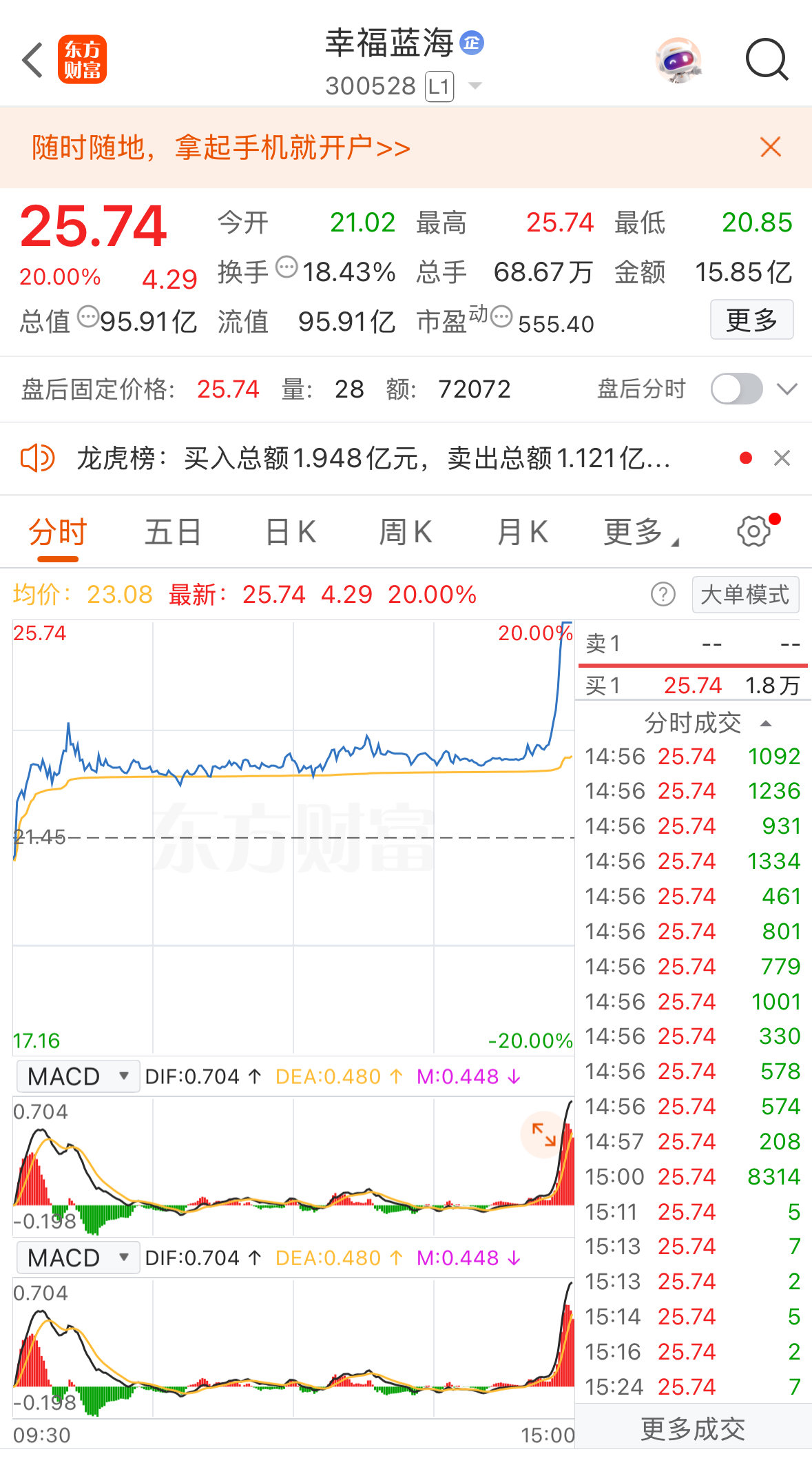Image resolution: width=812 pixels, height=1465 pixels.
Task: Open chart settings gear icon
Action: [x=754, y=531]
